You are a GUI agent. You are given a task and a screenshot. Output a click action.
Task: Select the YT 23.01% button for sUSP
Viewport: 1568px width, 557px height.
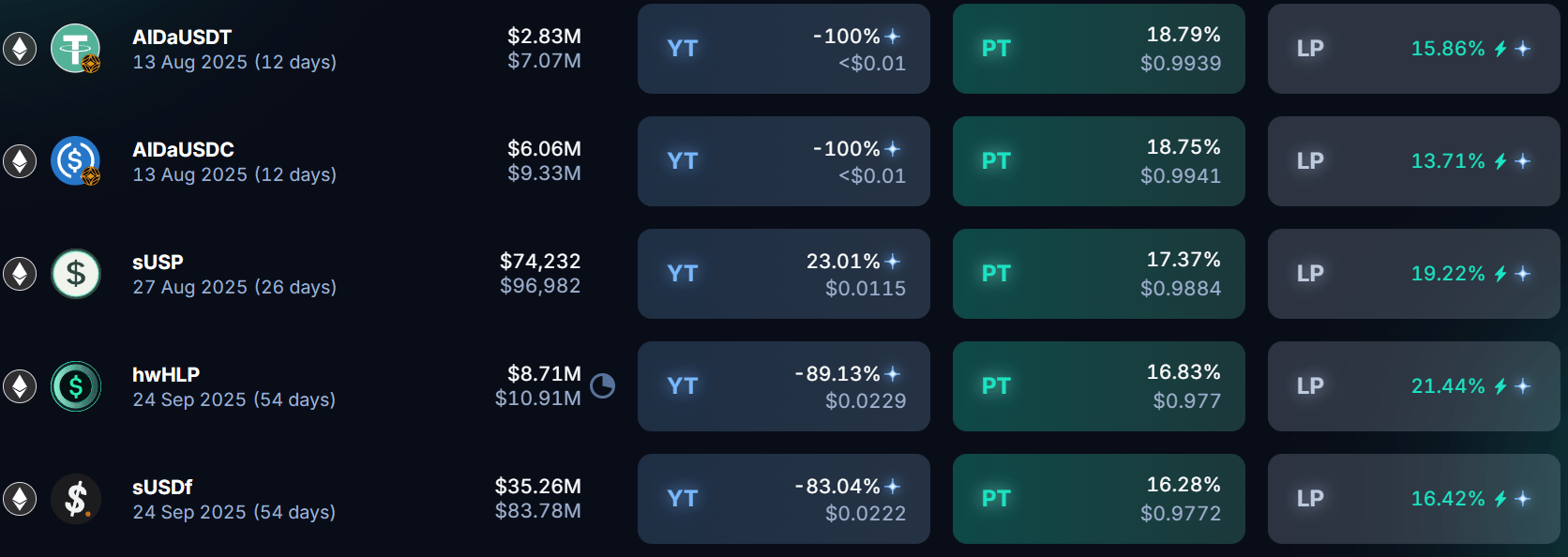(x=783, y=274)
